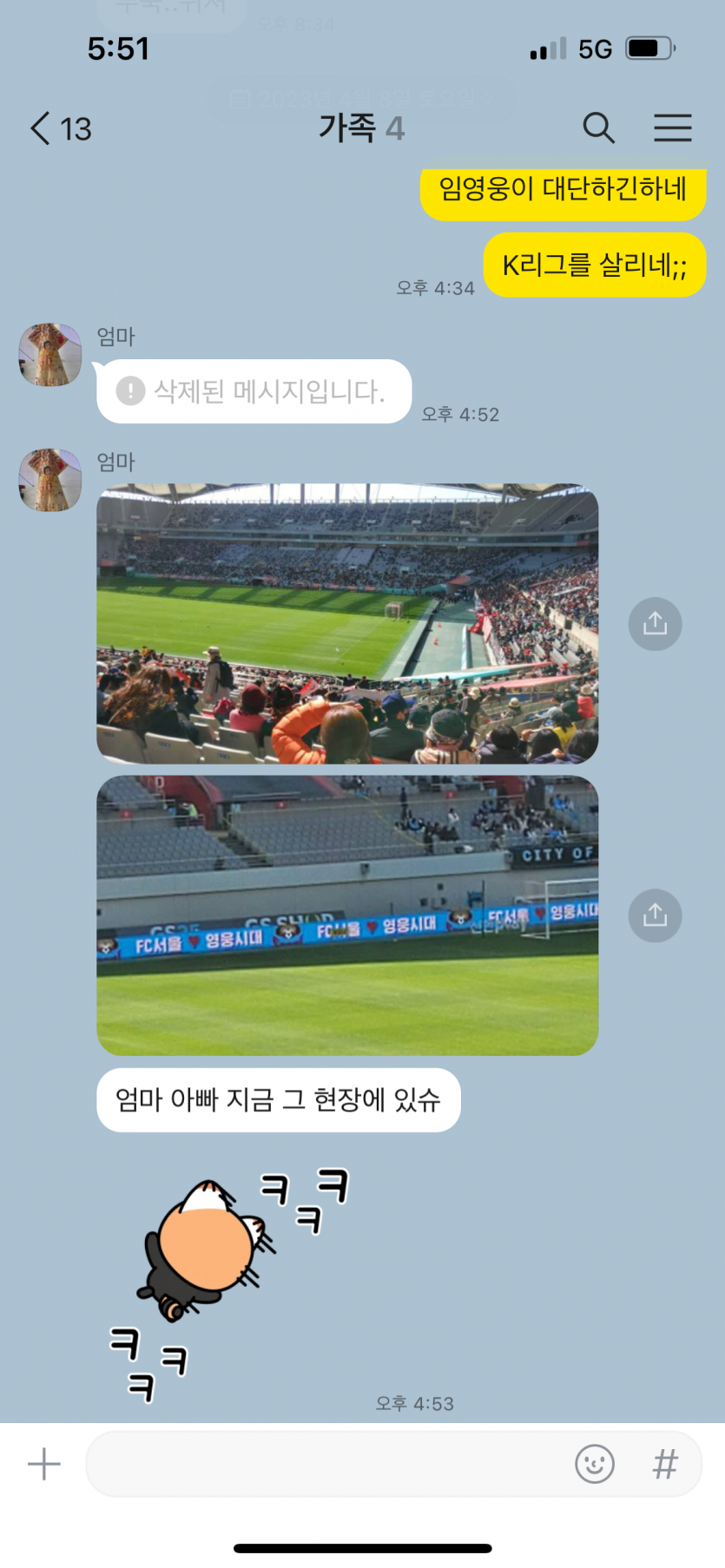Tap the share icon beside the FC서울 banner photo
Image resolution: width=725 pixels, height=1568 pixels.
click(655, 915)
